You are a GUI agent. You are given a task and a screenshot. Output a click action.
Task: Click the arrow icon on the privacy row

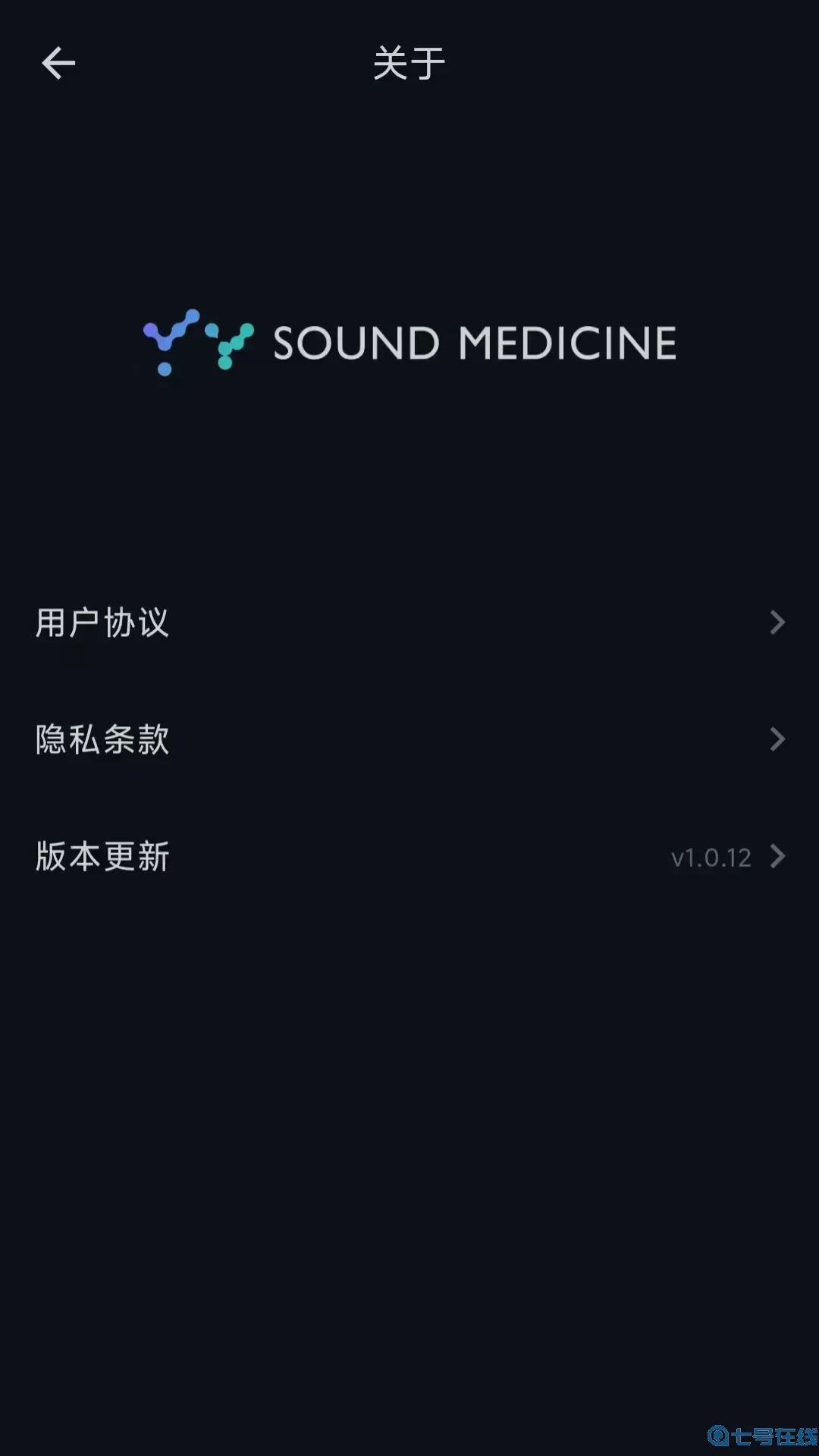[777, 739]
